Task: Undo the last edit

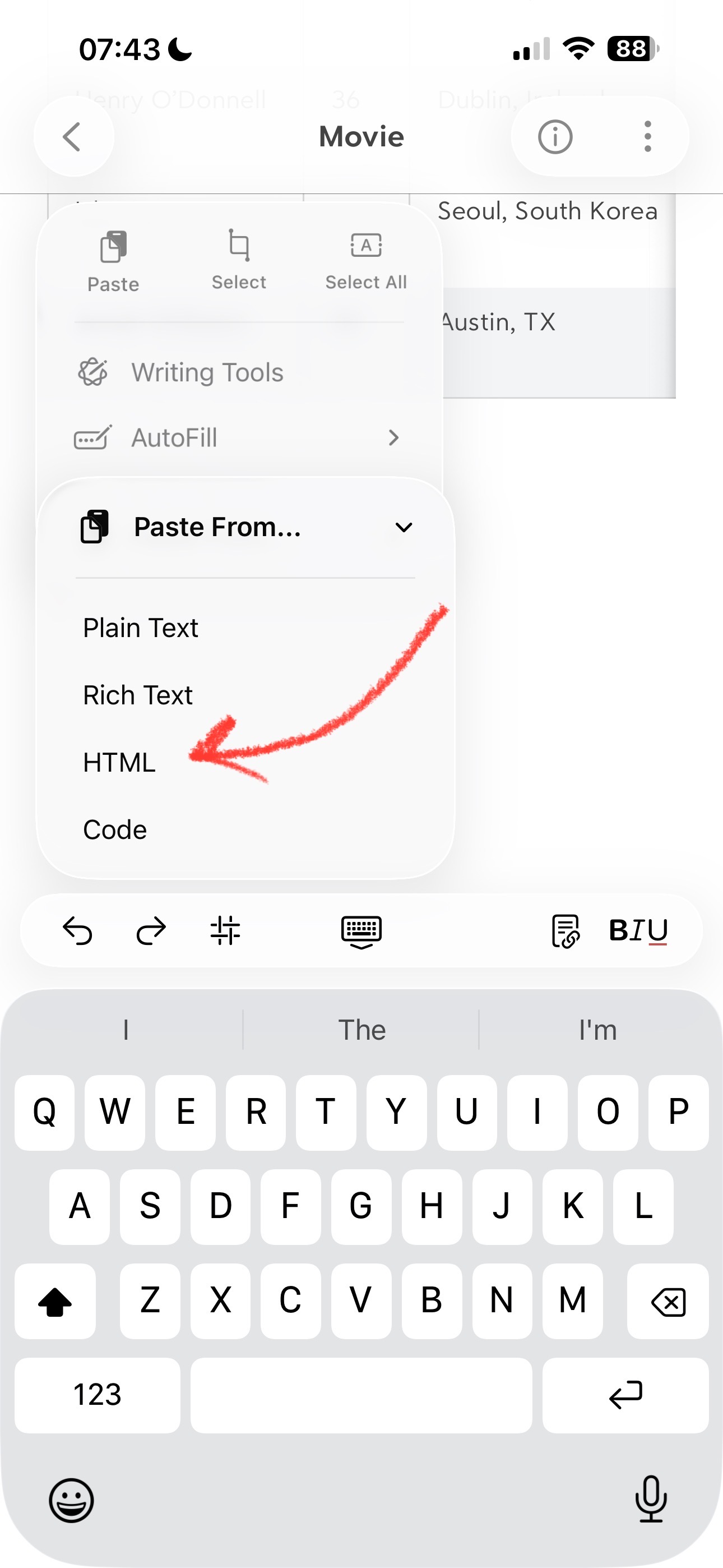Action: pos(77,930)
